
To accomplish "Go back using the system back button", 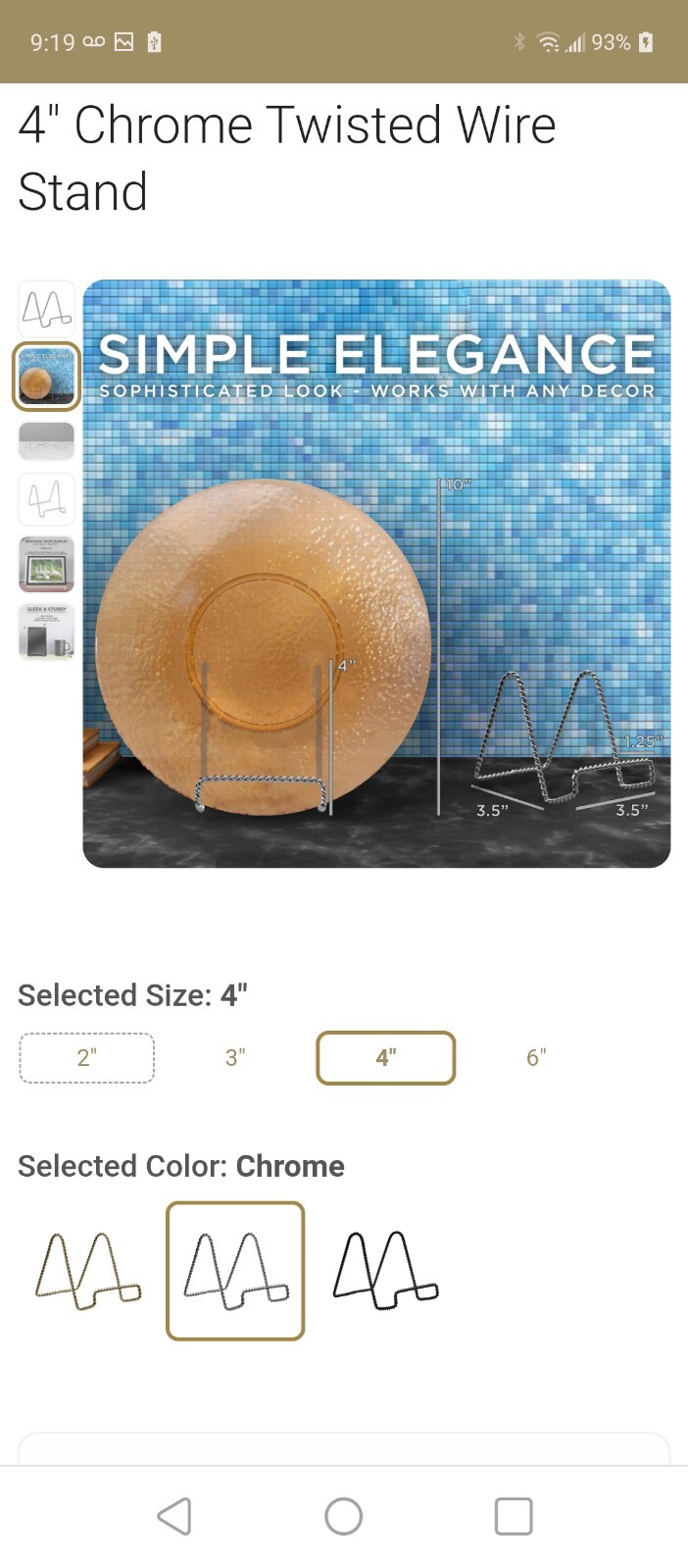I will tap(174, 1516).
